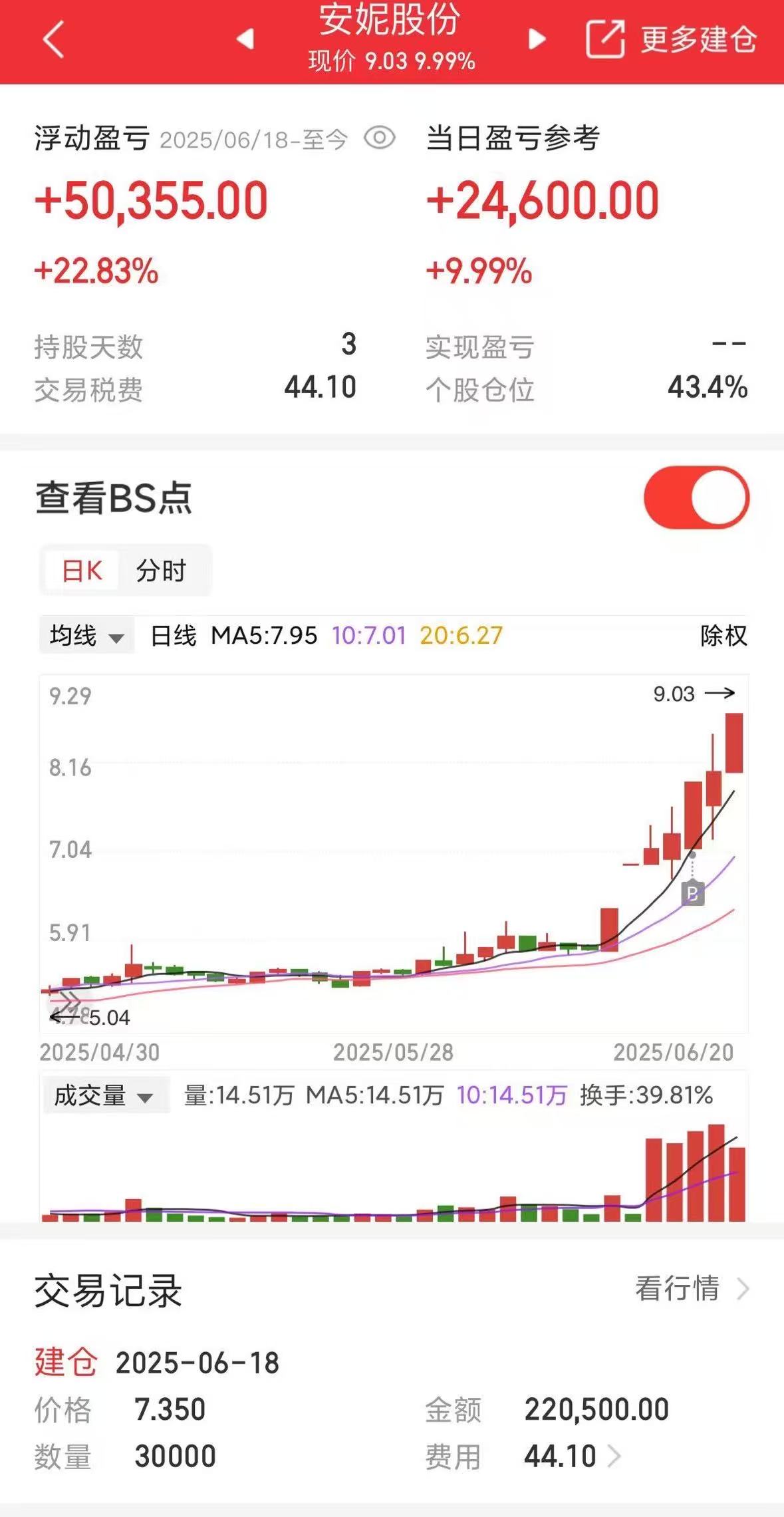Open the 成交量 indicator dropdown
784x1517 pixels.
[104, 1095]
